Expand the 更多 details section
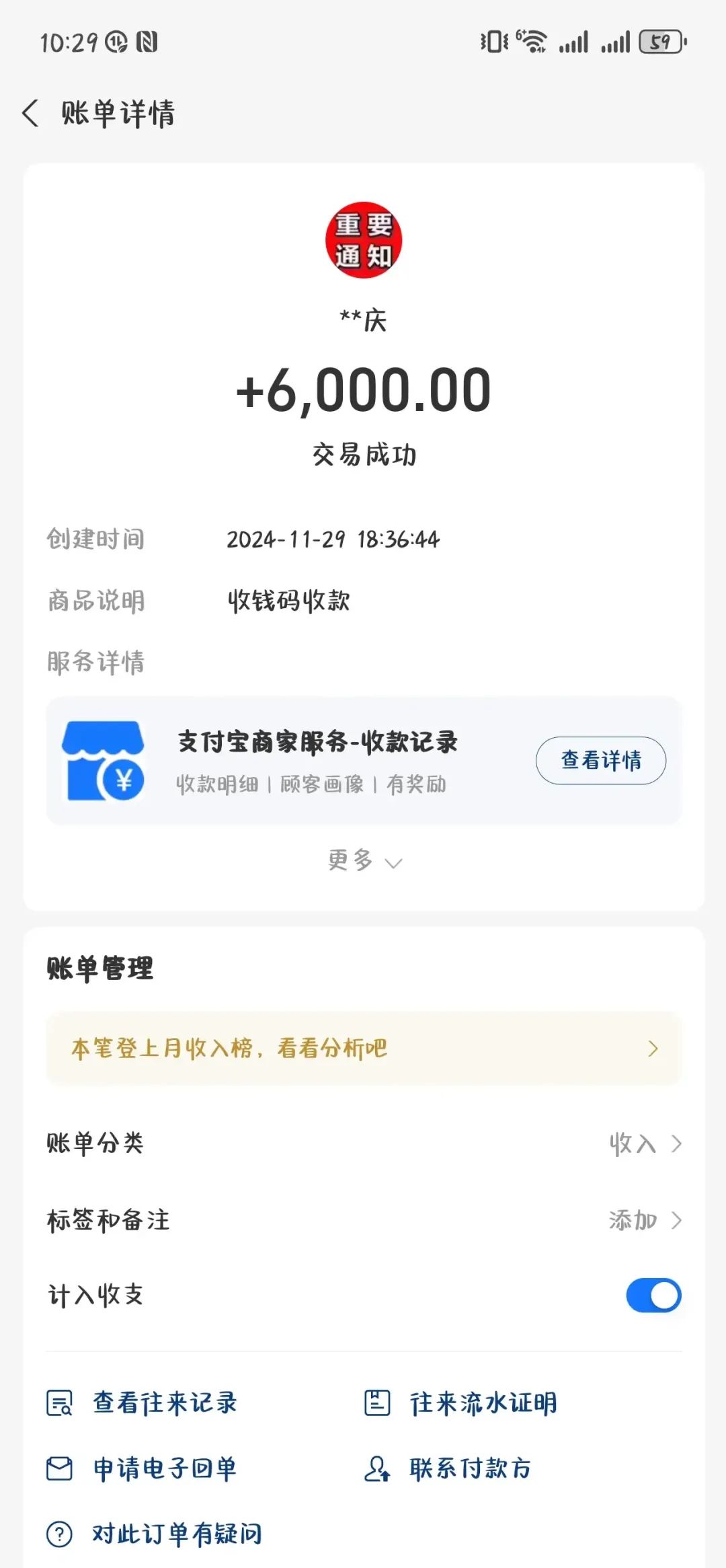The height and width of the screenshot is (1568, 726). pyautogui.click(x=364, y=860)
